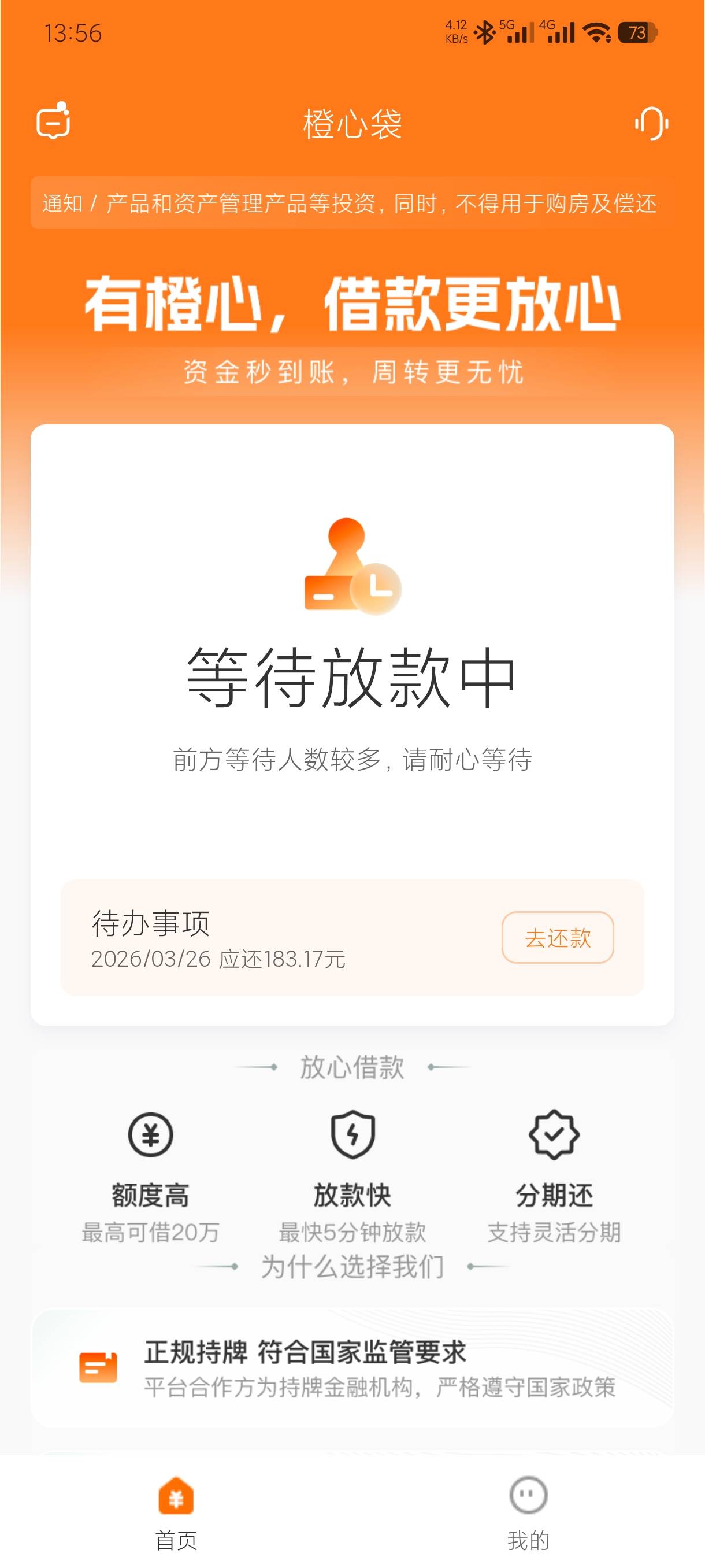The image size is (705, 1568).
Task: Open the scrolling 通知 notice banner
Action: pyautogui.click(x=352, y=204)
